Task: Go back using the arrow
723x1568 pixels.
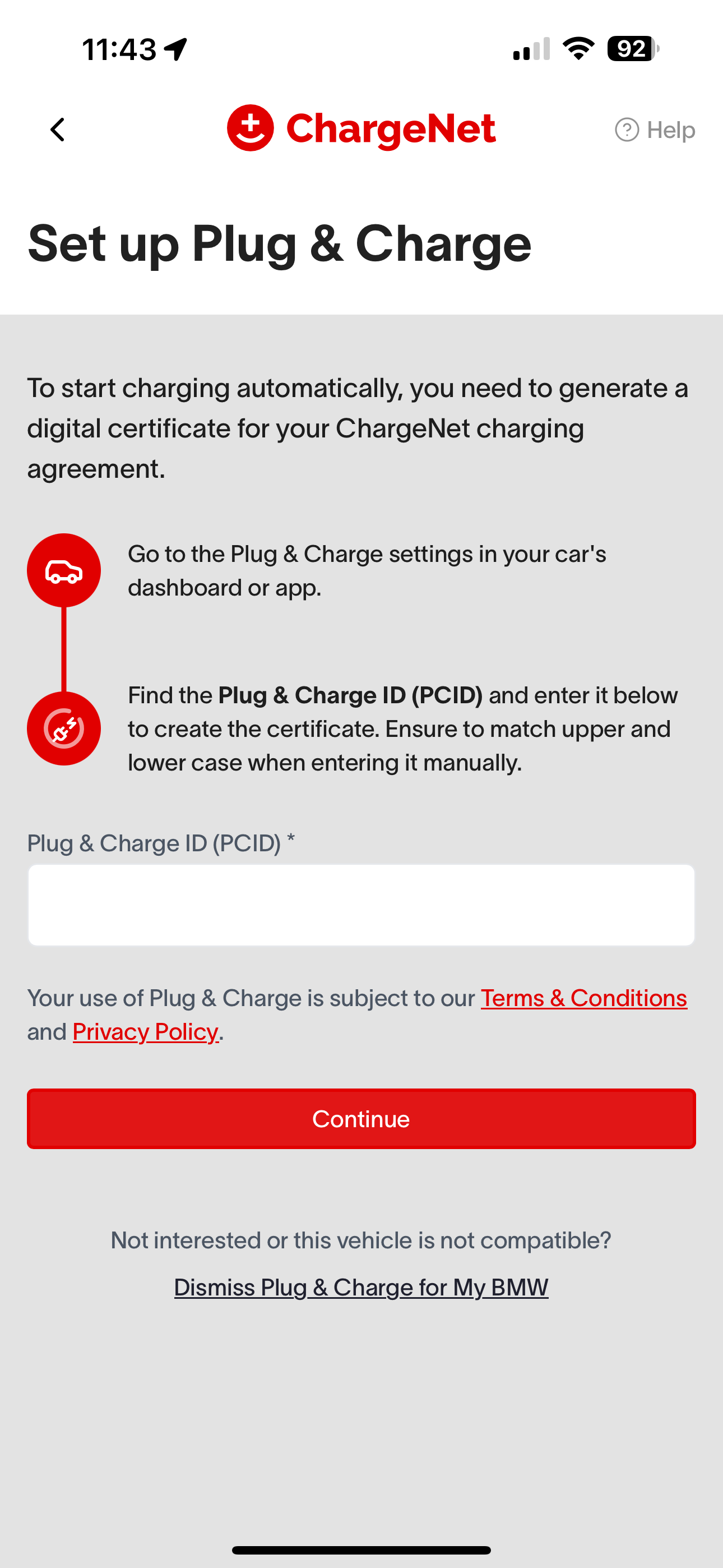Action: [58, 130]
